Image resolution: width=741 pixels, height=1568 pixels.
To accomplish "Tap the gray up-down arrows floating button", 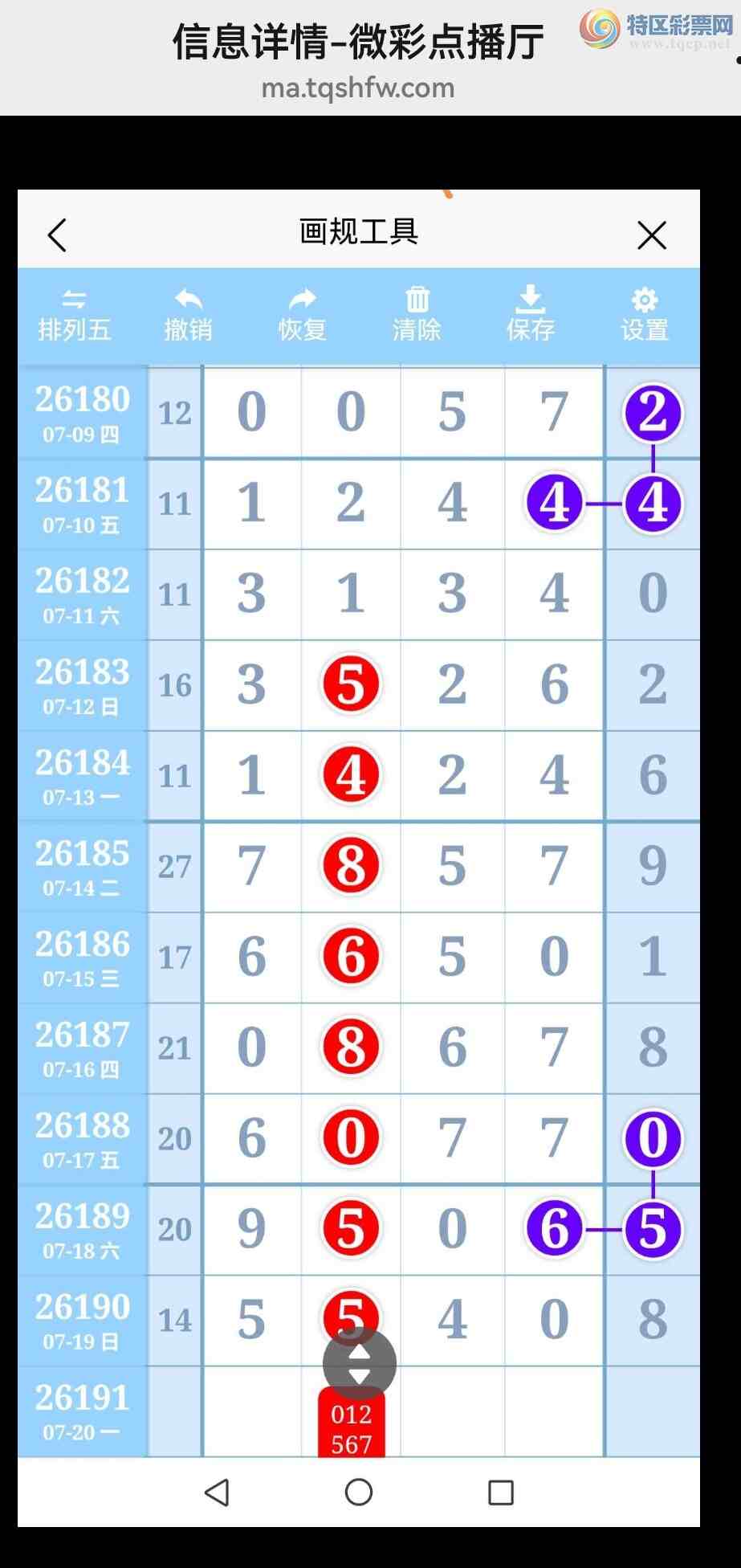I will pos(359,1363).
